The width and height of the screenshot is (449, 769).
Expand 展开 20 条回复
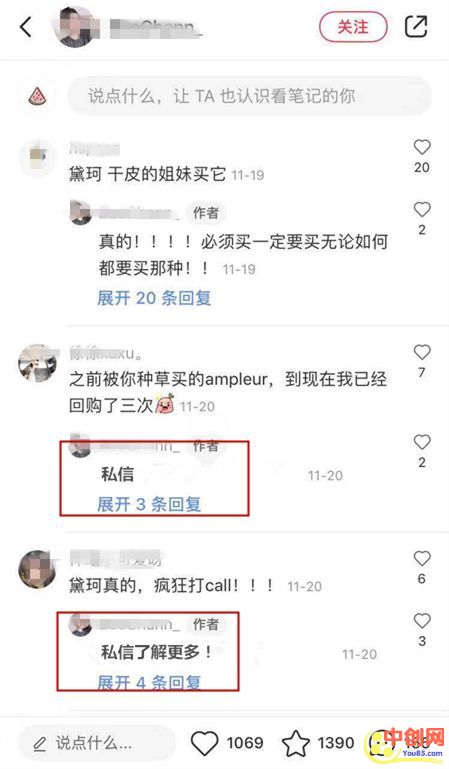(154, 298)
